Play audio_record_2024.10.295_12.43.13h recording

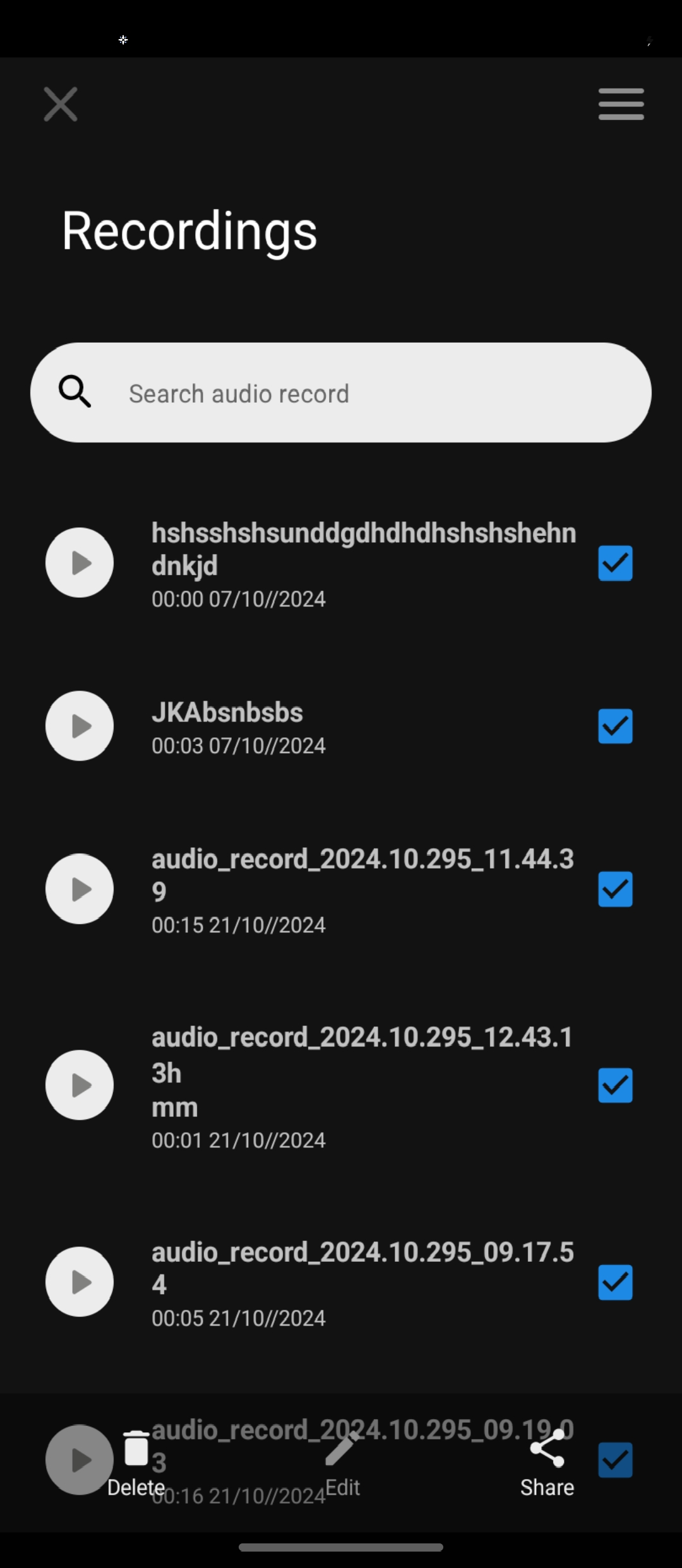pyautogui.click(x=79, y=1084)
